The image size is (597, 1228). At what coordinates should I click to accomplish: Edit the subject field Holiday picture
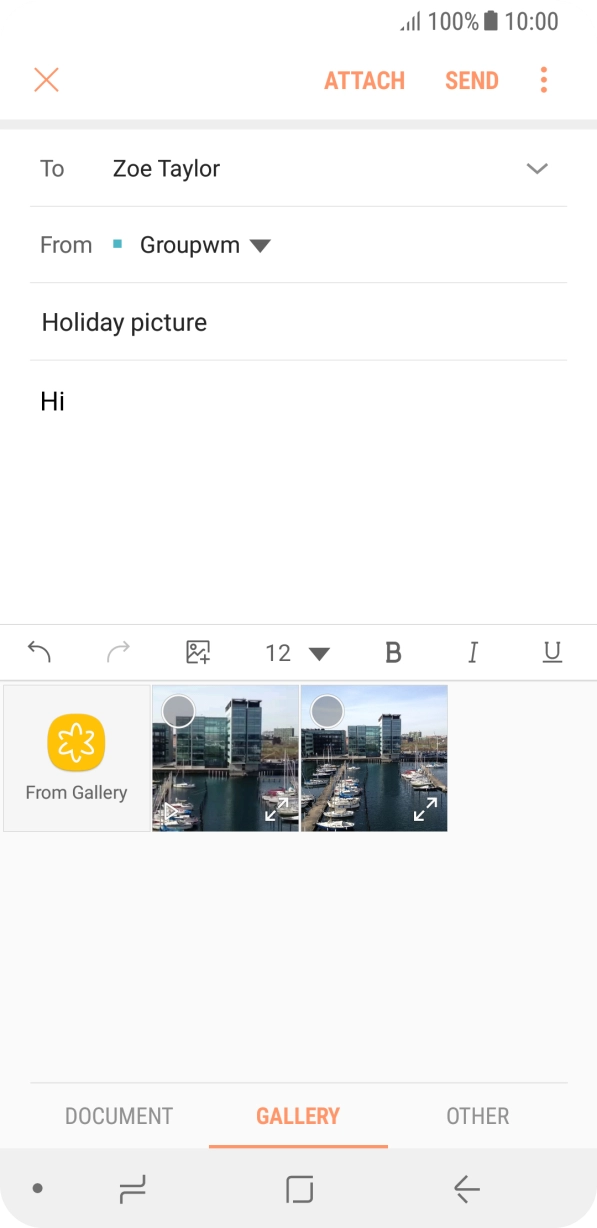(298, 322)
